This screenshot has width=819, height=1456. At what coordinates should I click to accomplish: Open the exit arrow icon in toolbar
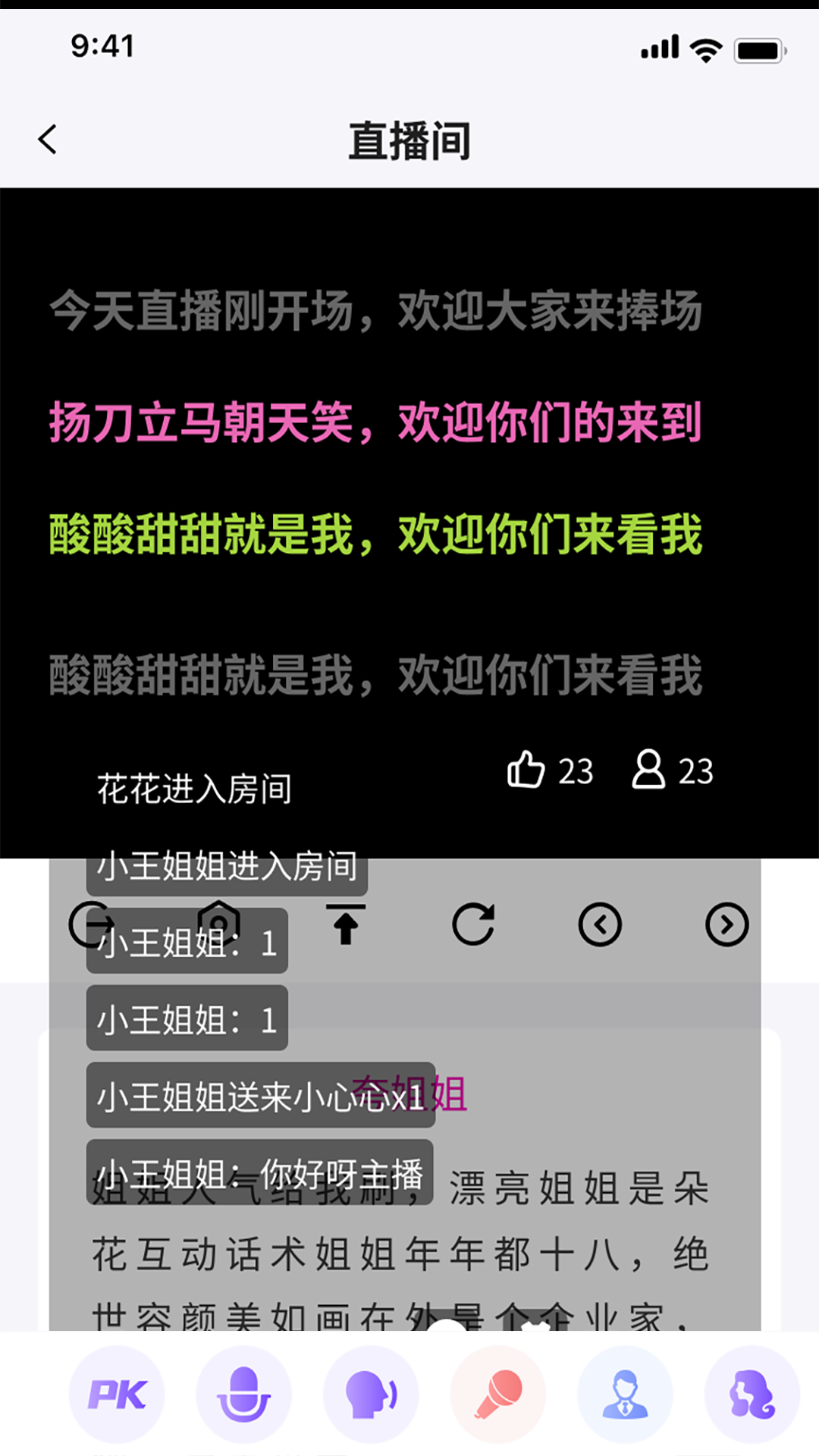[91, 924]
